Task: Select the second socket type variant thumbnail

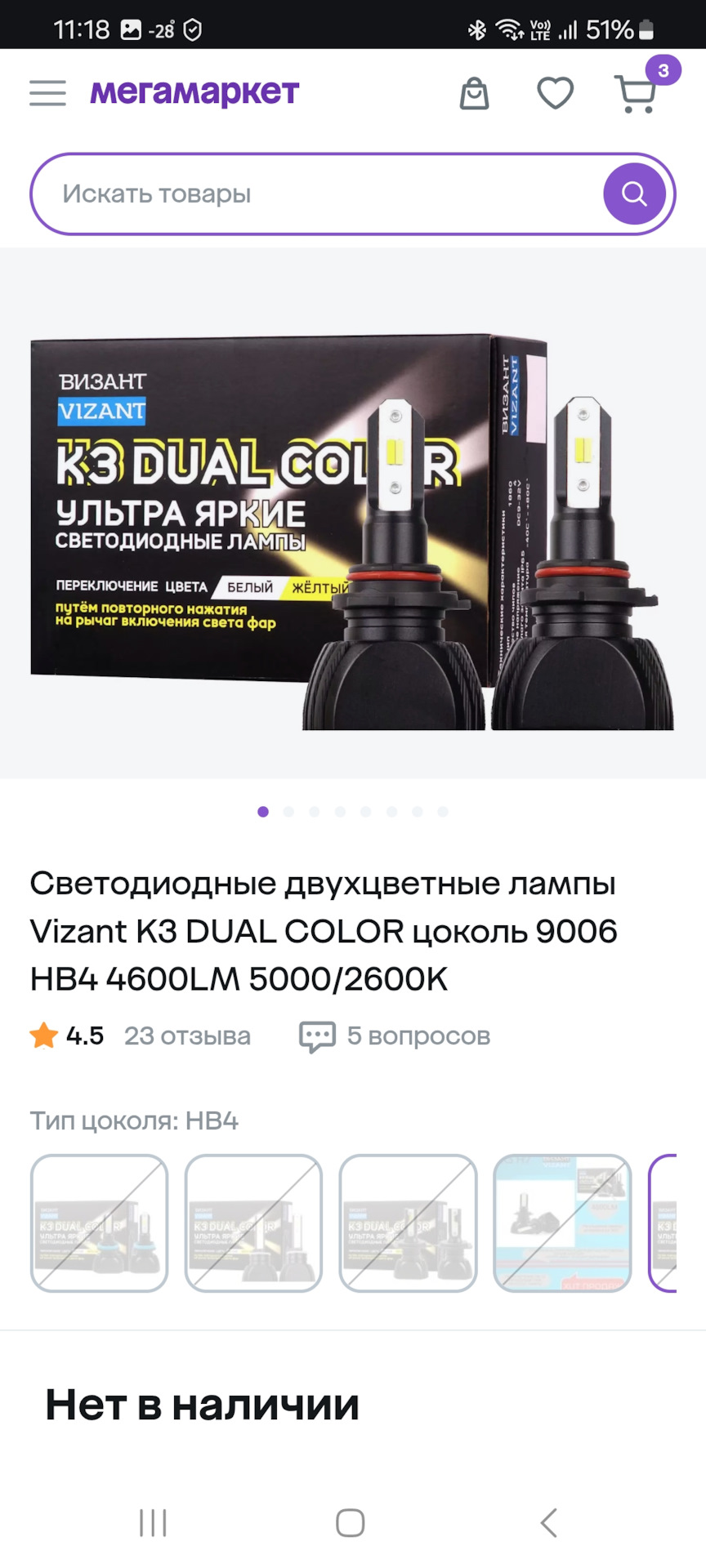Action: click(x=253, y=1223)
